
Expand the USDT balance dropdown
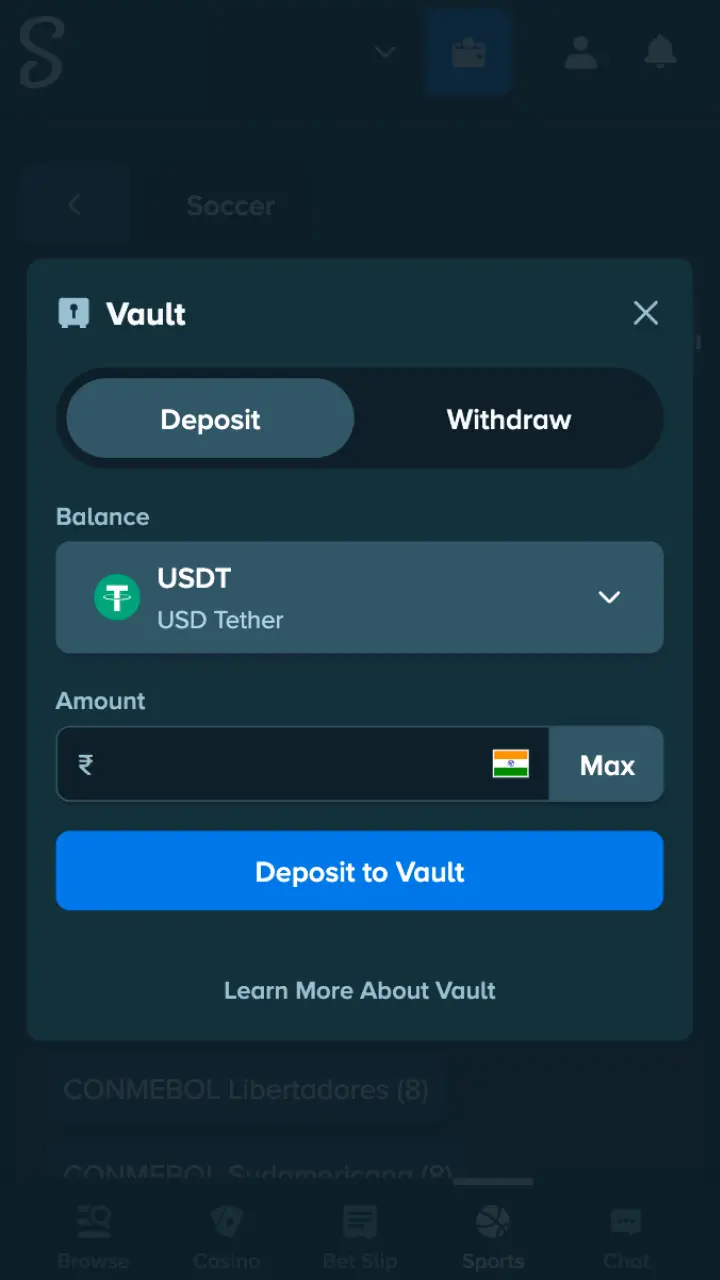coord(359,597)
